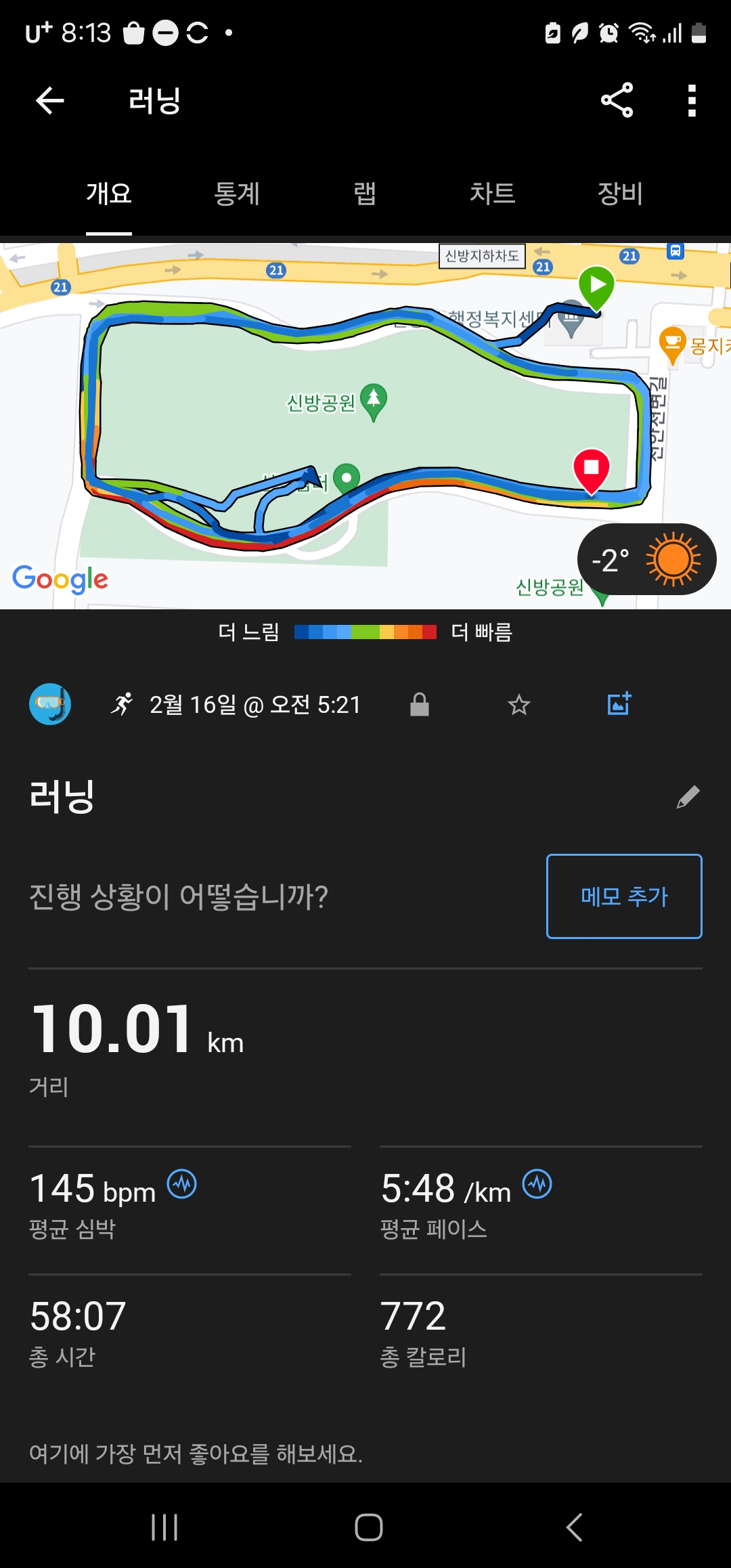Switch to the 랩 tab
This screenshot has height=1568, width=731.
pos(365,194)
